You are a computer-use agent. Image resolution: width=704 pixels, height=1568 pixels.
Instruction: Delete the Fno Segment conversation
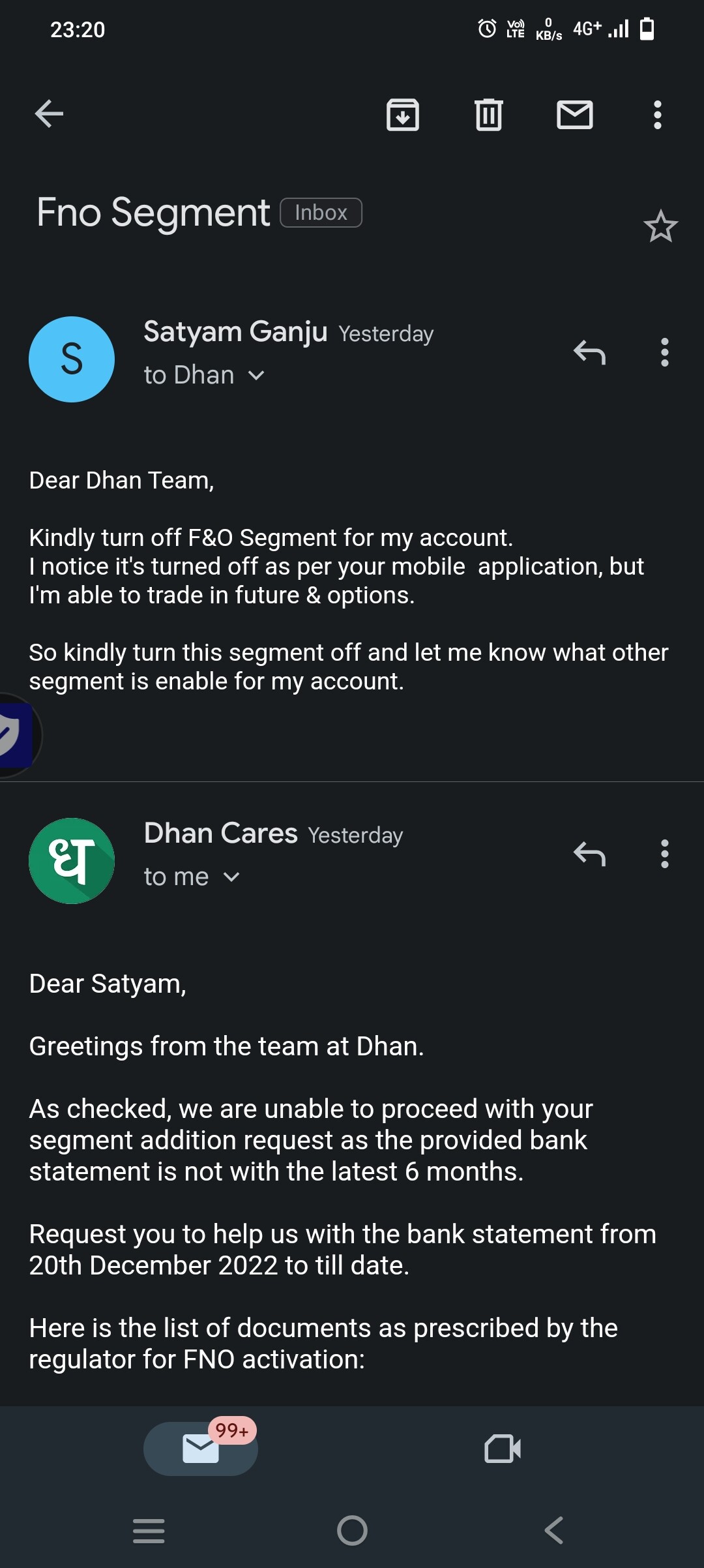coord(489,115)
